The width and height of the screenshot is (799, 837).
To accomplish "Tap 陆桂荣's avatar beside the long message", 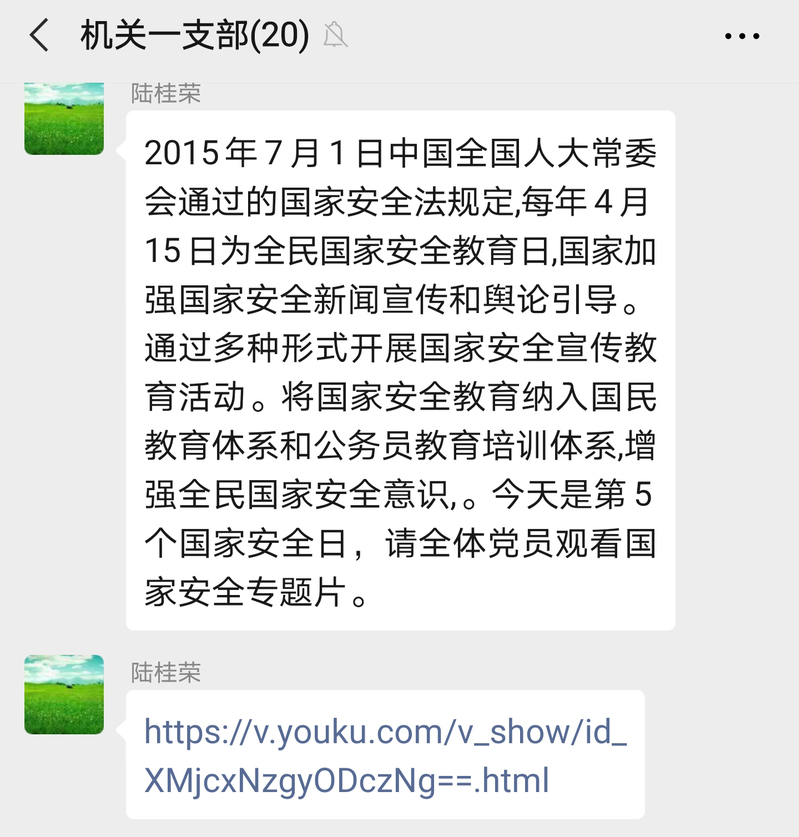I will coord(64,119).
